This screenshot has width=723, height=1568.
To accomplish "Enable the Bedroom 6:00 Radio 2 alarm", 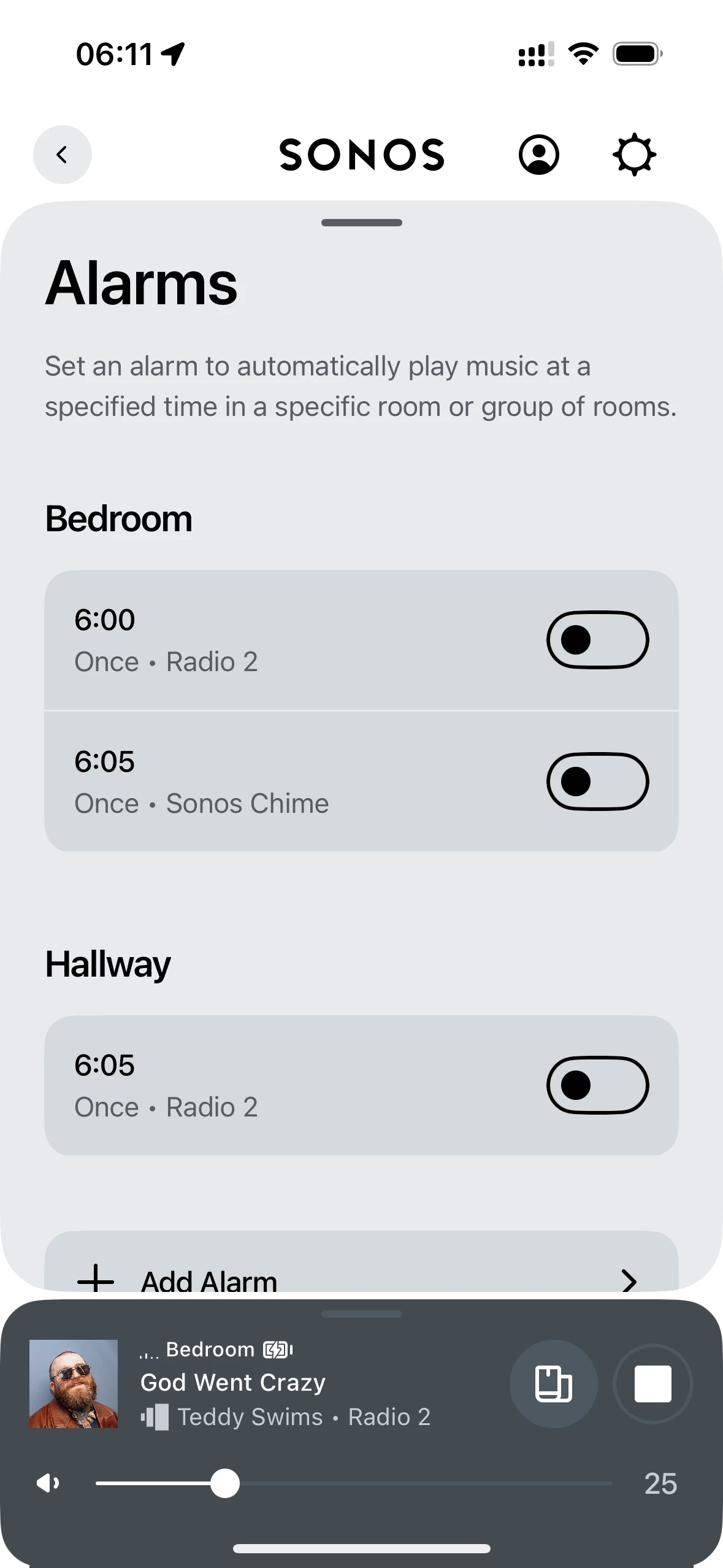I will click(x=597, y=640).
